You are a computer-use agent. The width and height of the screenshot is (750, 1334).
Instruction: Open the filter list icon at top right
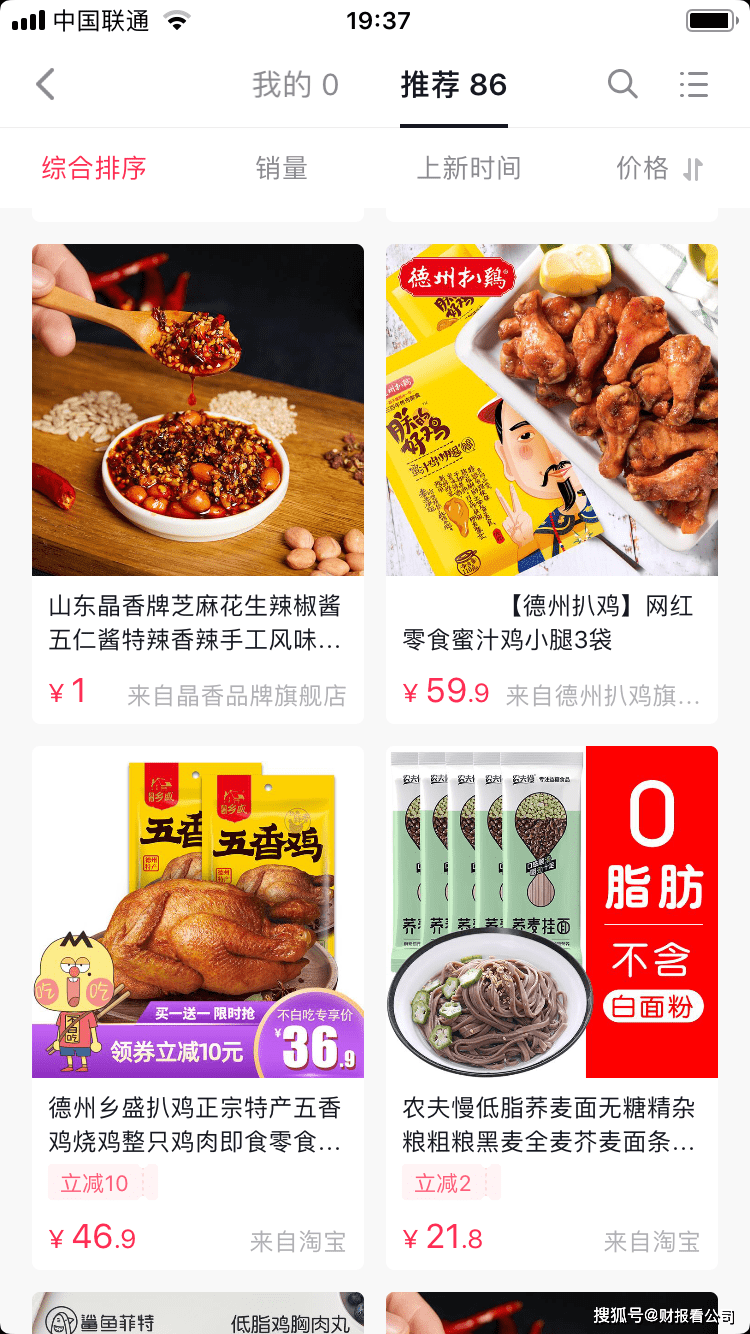point(694,84)
